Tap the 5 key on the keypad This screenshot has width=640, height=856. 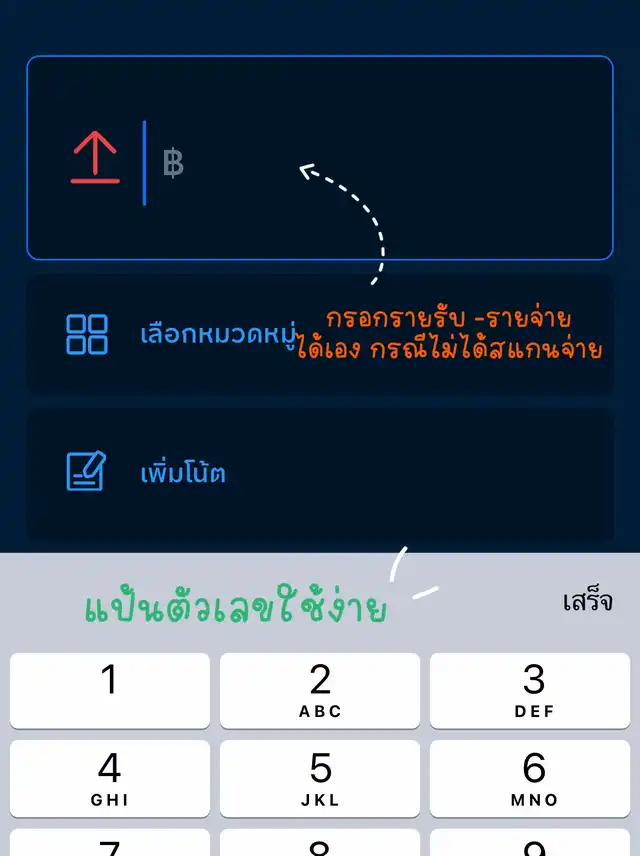pyautogui.click(x=320, y=779)
